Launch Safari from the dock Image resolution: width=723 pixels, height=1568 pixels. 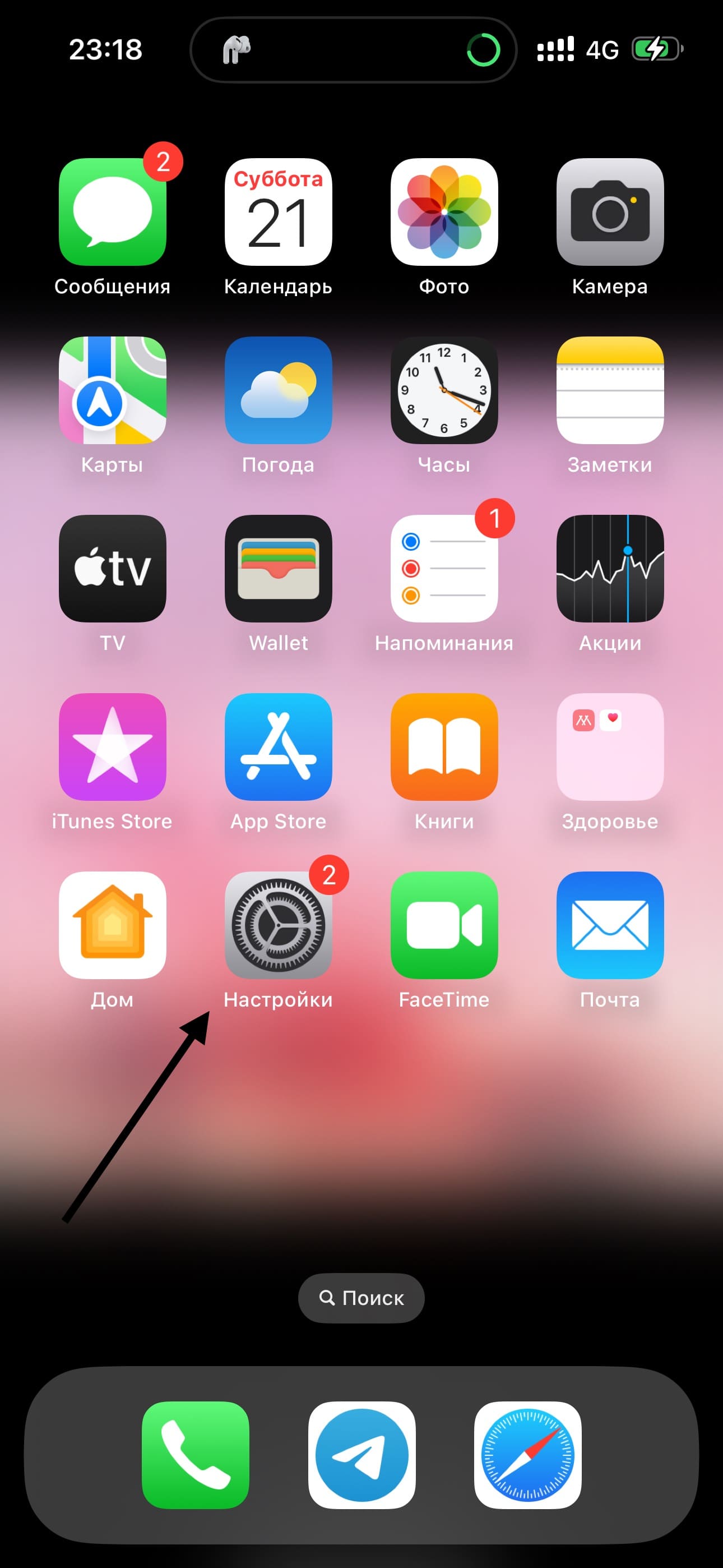click(527, 1455)
